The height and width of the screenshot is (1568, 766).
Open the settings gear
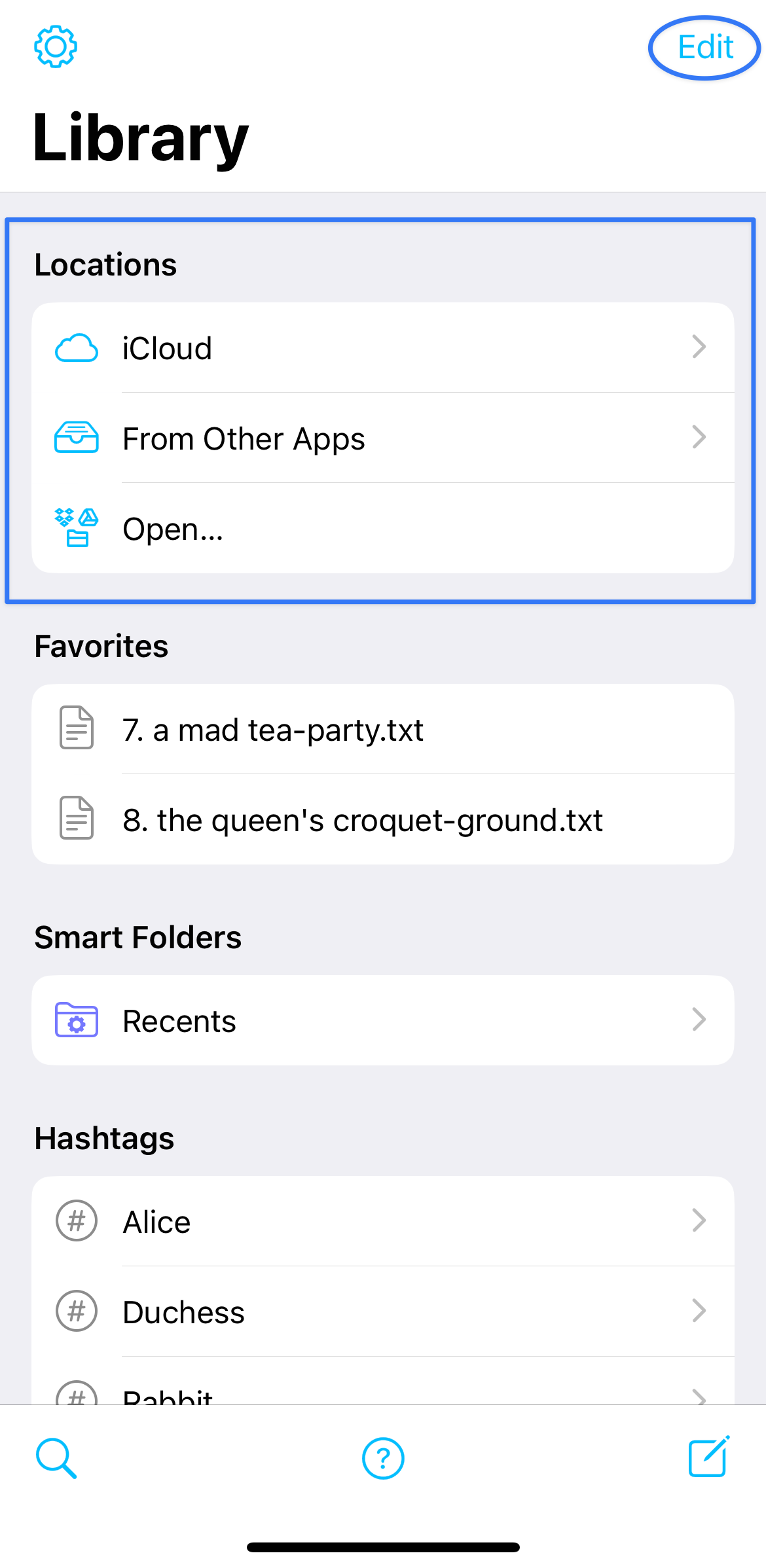pyautogui.click(x=56, y=46)
